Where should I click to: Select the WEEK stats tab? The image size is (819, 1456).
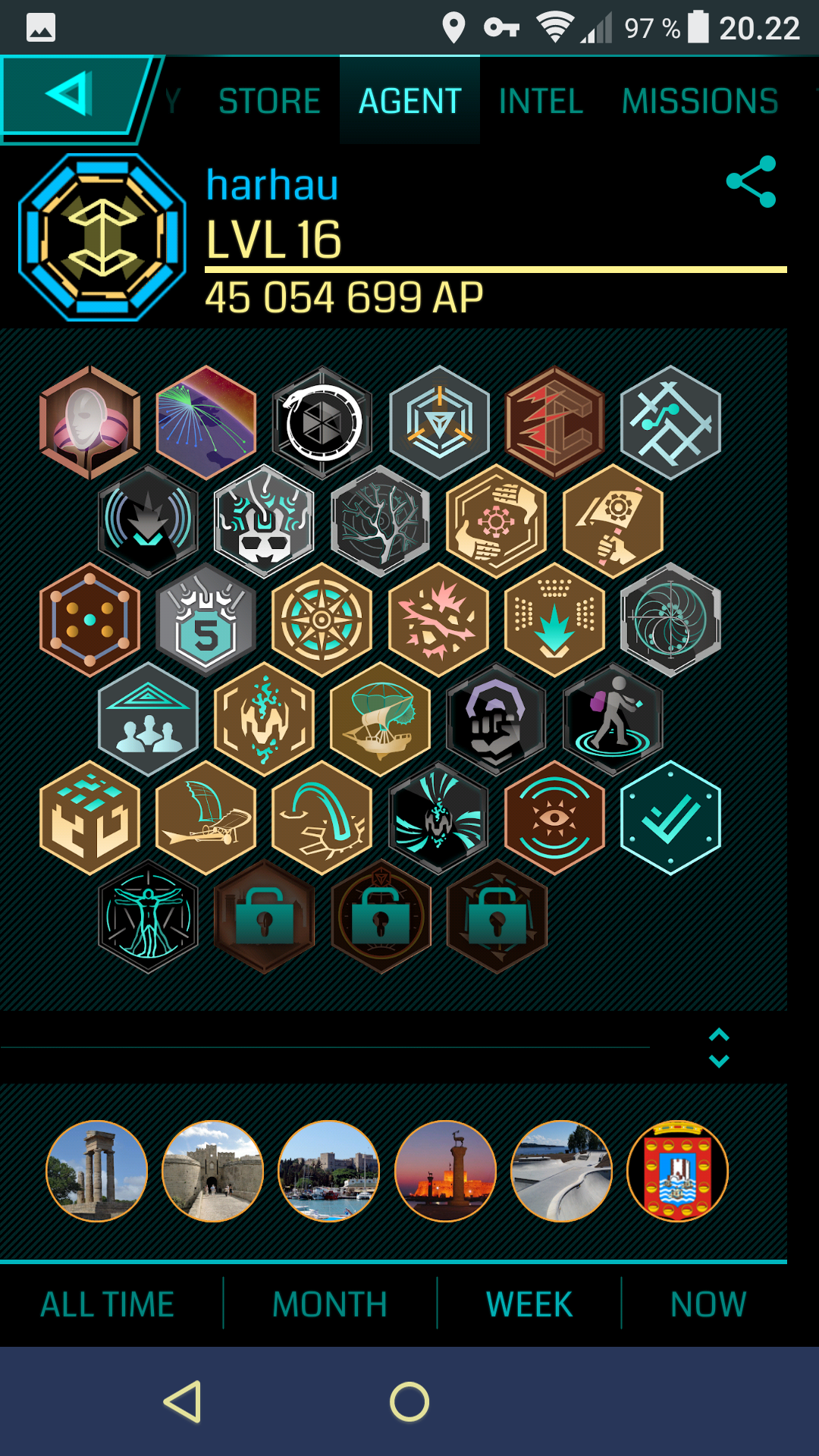(529, 1304)
